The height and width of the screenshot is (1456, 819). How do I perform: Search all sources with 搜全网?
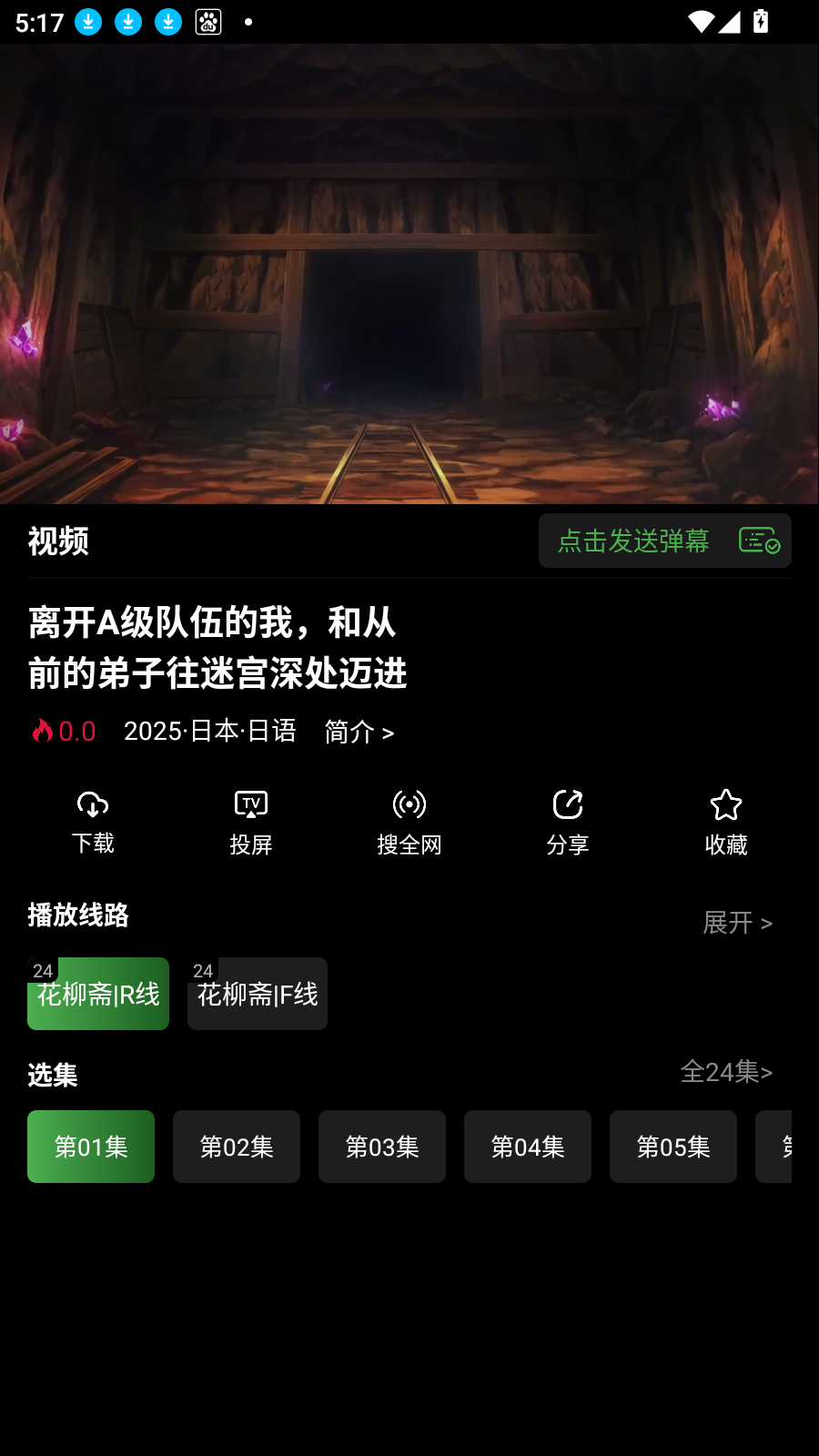(x=409, y=823)
